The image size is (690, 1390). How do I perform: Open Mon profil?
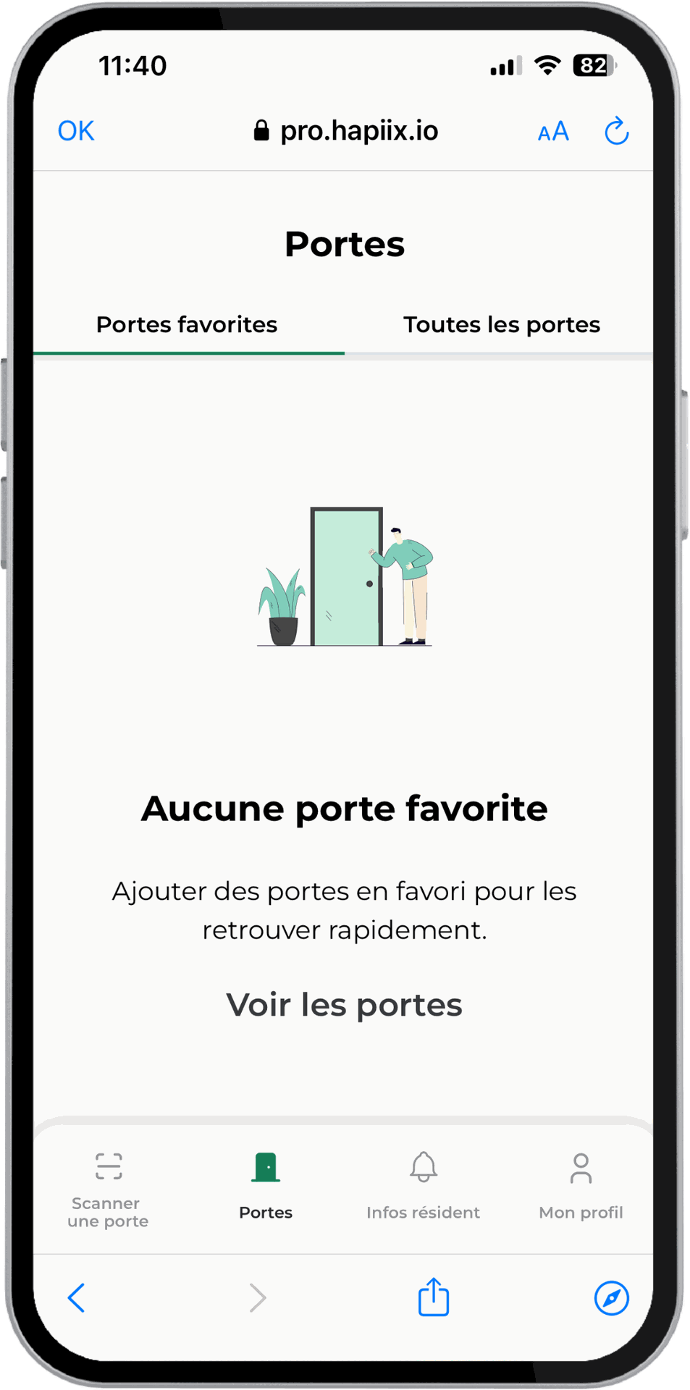580,1188
